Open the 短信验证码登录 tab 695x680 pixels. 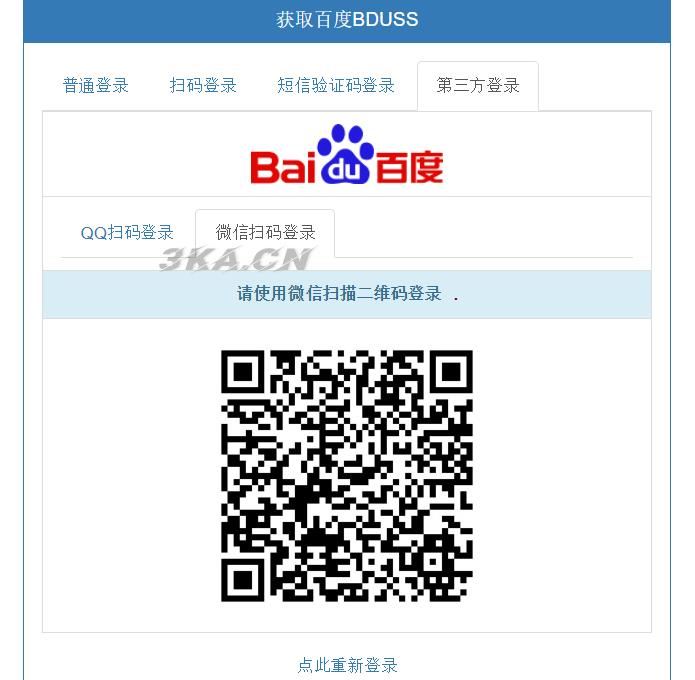tap(336, 86)
